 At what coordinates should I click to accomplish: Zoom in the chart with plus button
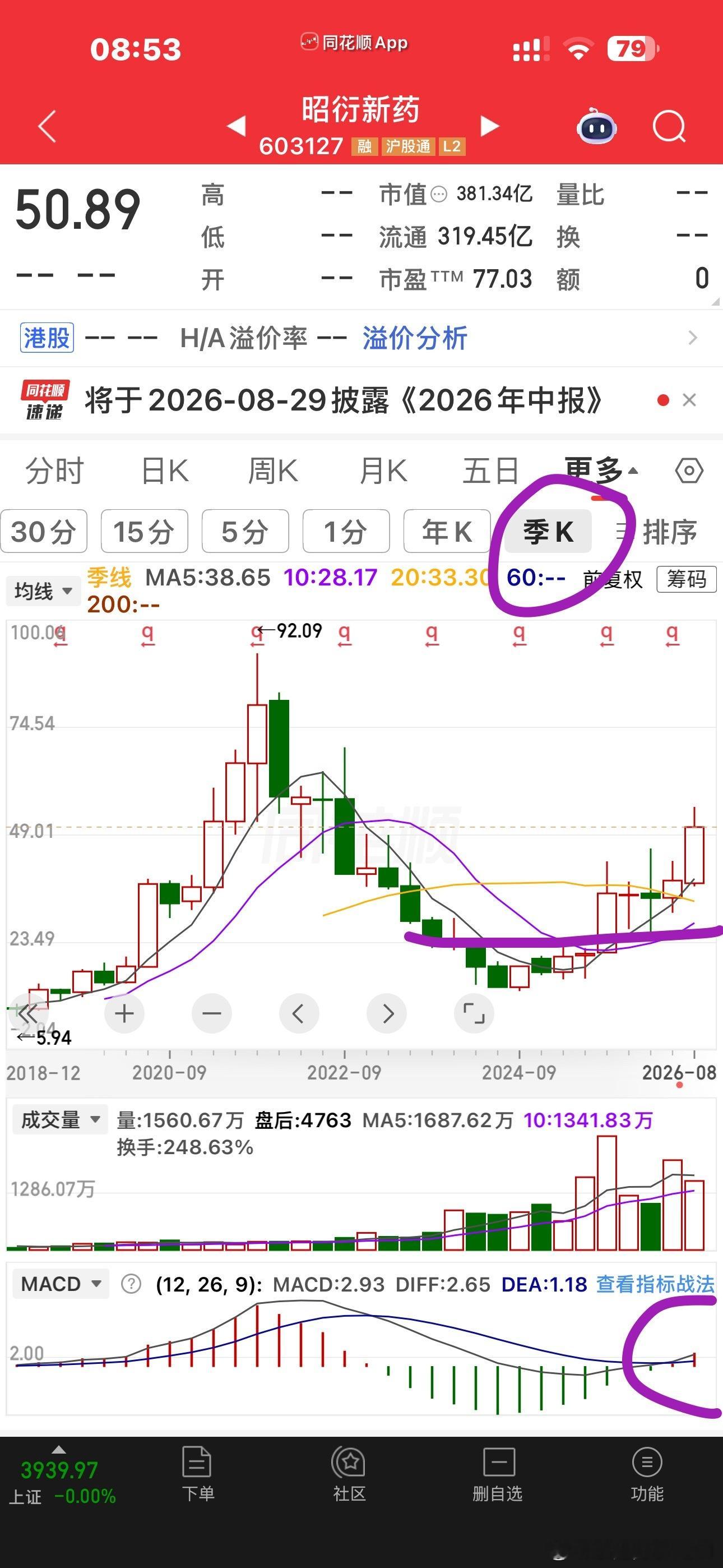pyautogui.click(x=124, y=1013)
